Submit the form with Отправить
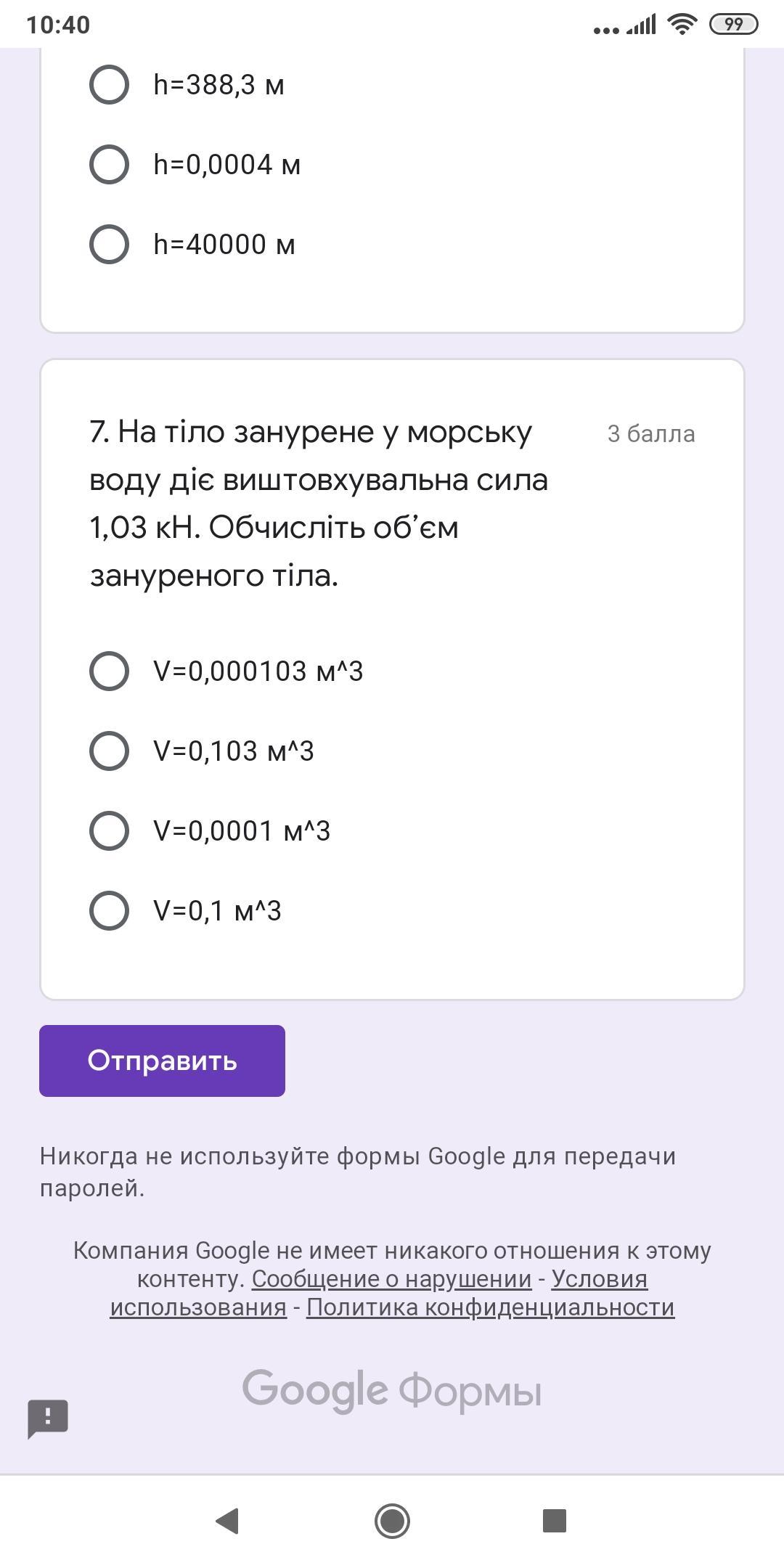Screen dimensions: 784x1568 pos(162,1061)
